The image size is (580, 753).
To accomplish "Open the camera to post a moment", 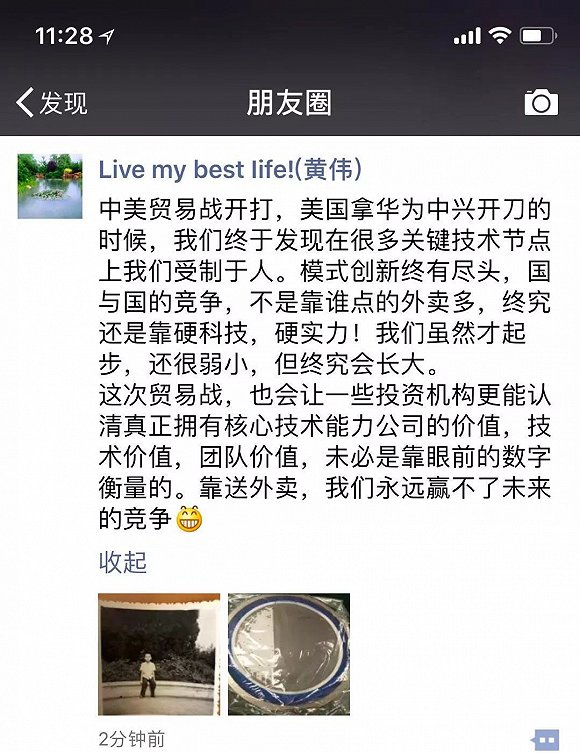I will point(541,102).
